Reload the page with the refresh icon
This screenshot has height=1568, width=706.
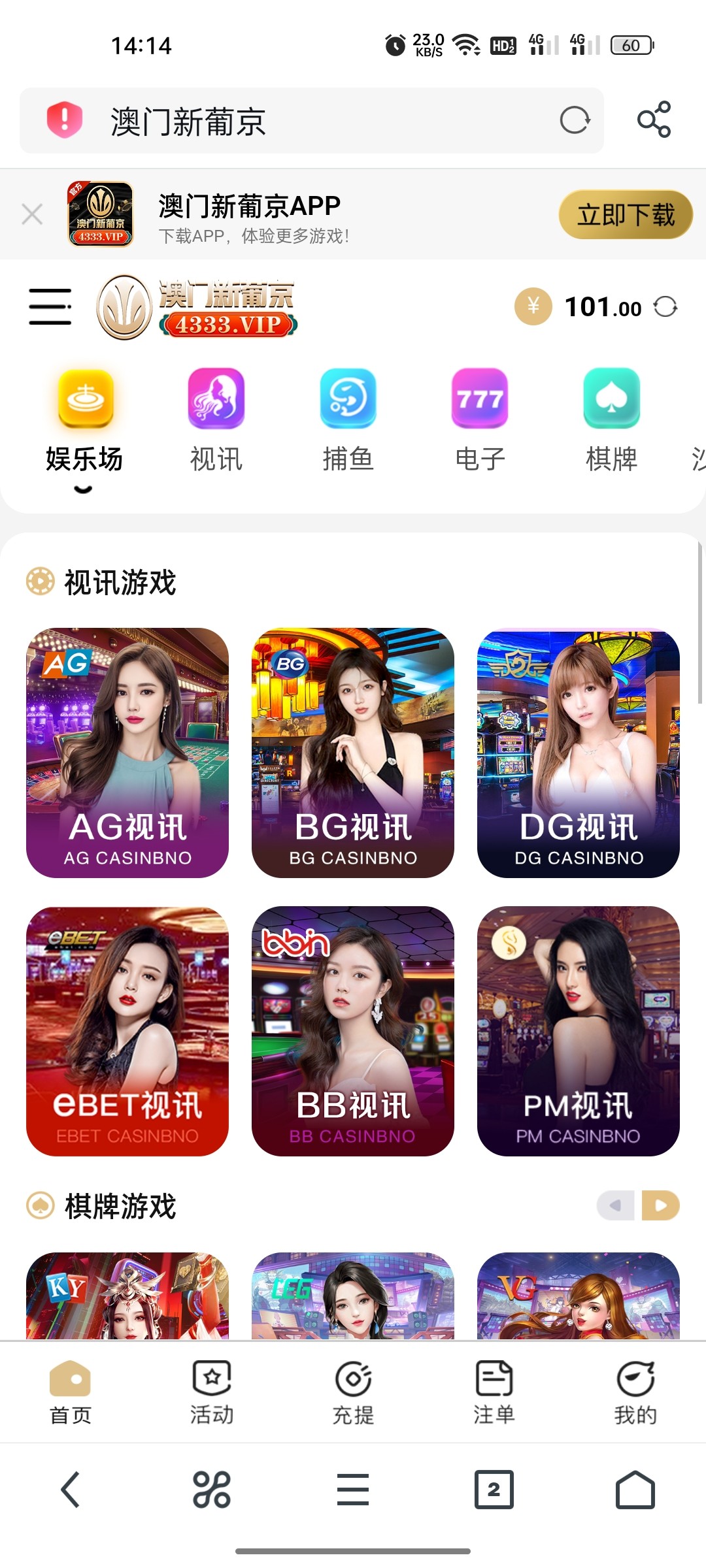(x=575, y=120)
